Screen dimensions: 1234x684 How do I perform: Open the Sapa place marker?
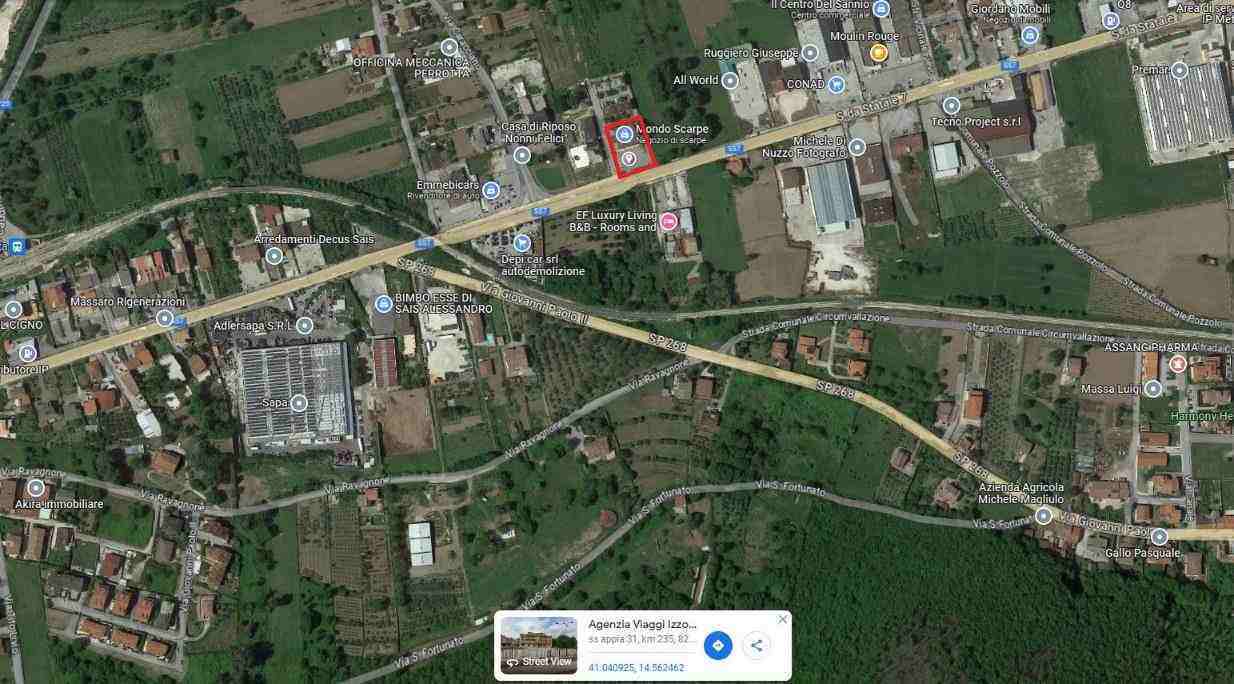click(x=298, y=403)
